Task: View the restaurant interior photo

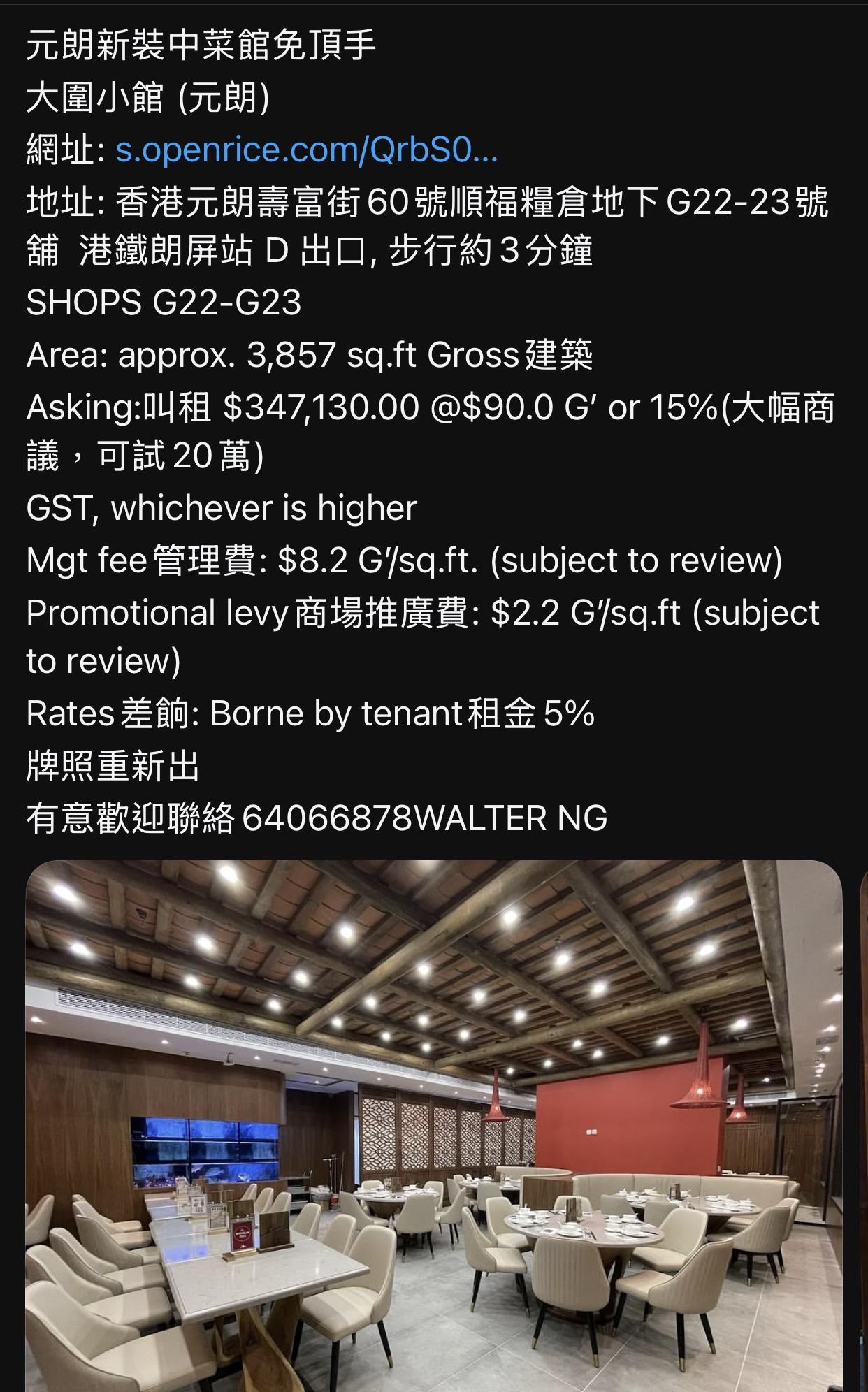Action: pos(433,1125)
